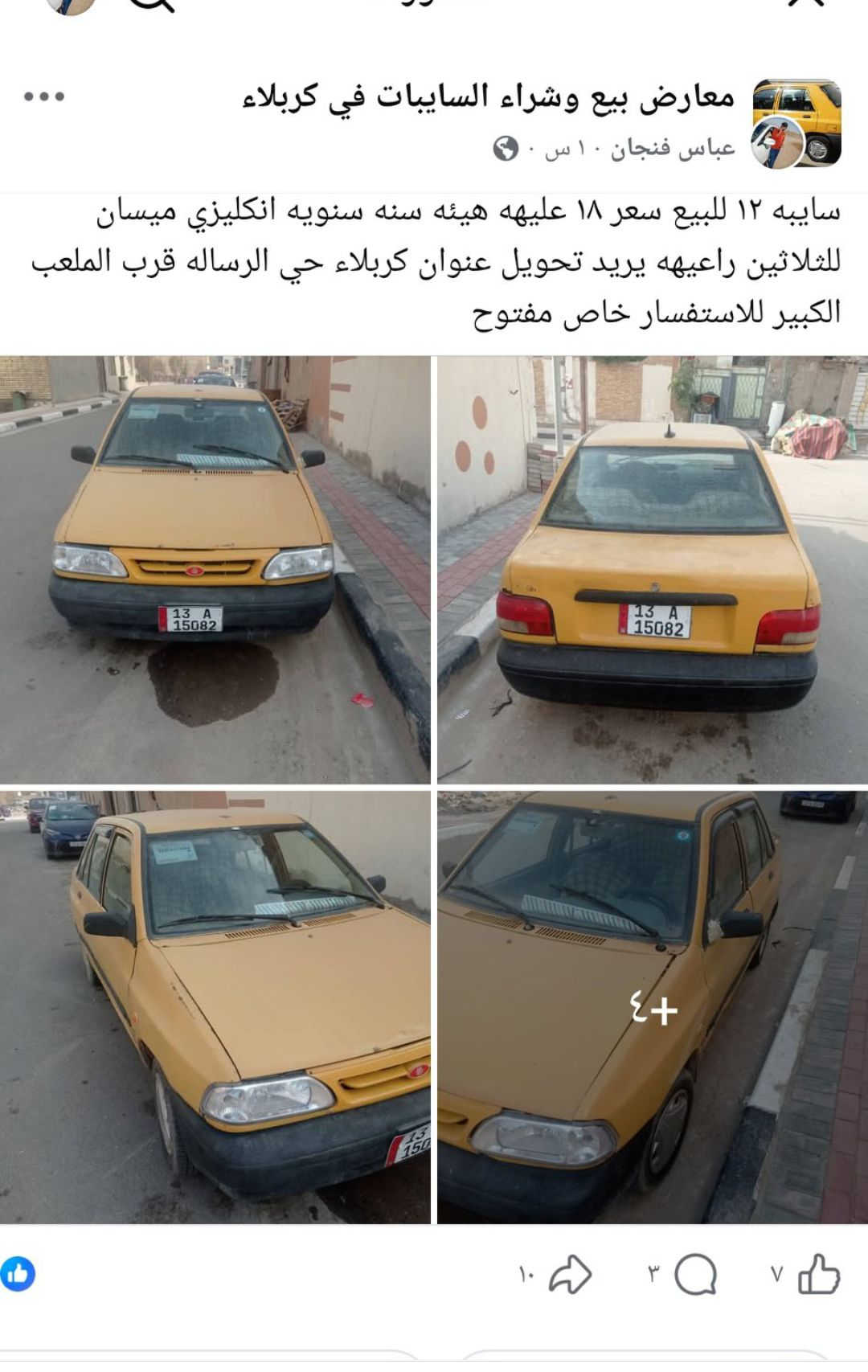The image size is (868, 1372).
Task: Open the post's three-dot options menu
Action: tap(44, 96)
